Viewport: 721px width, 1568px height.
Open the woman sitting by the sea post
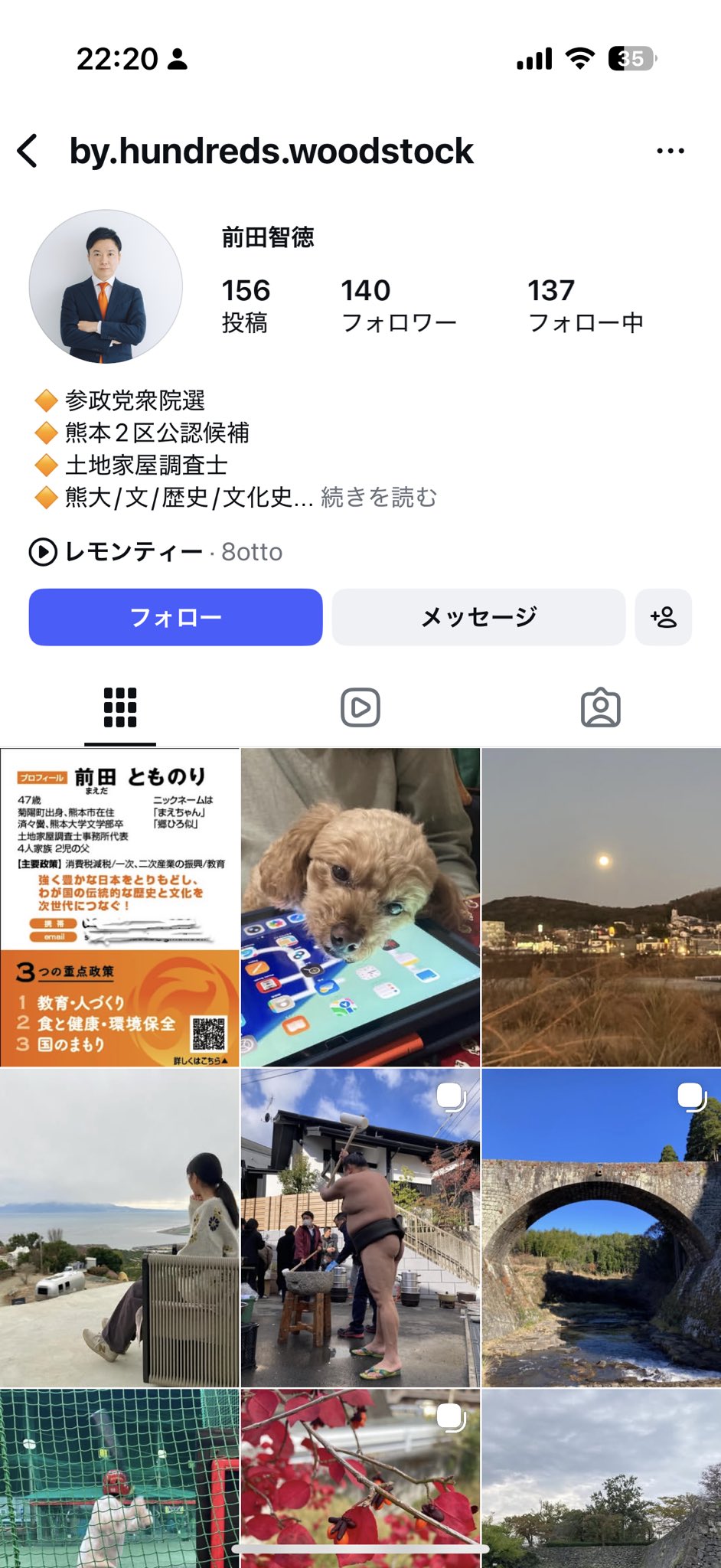click(120, 1227)
